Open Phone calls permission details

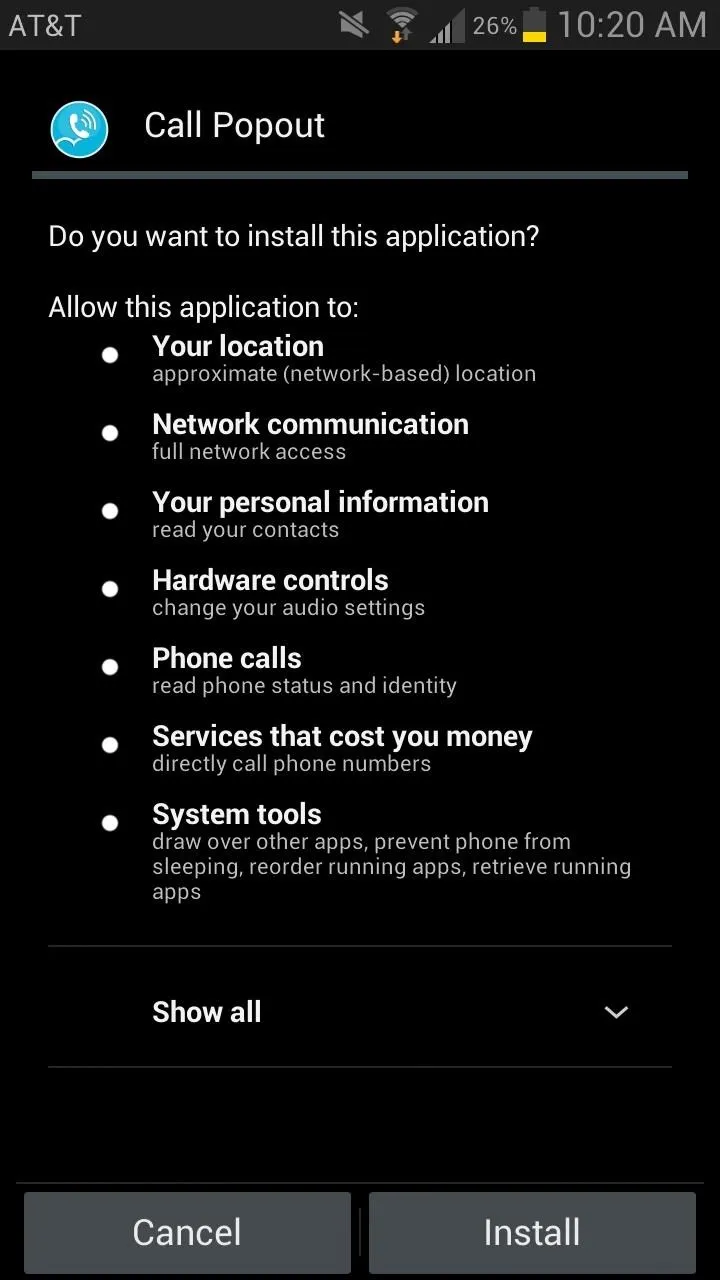tap(360, 670)
